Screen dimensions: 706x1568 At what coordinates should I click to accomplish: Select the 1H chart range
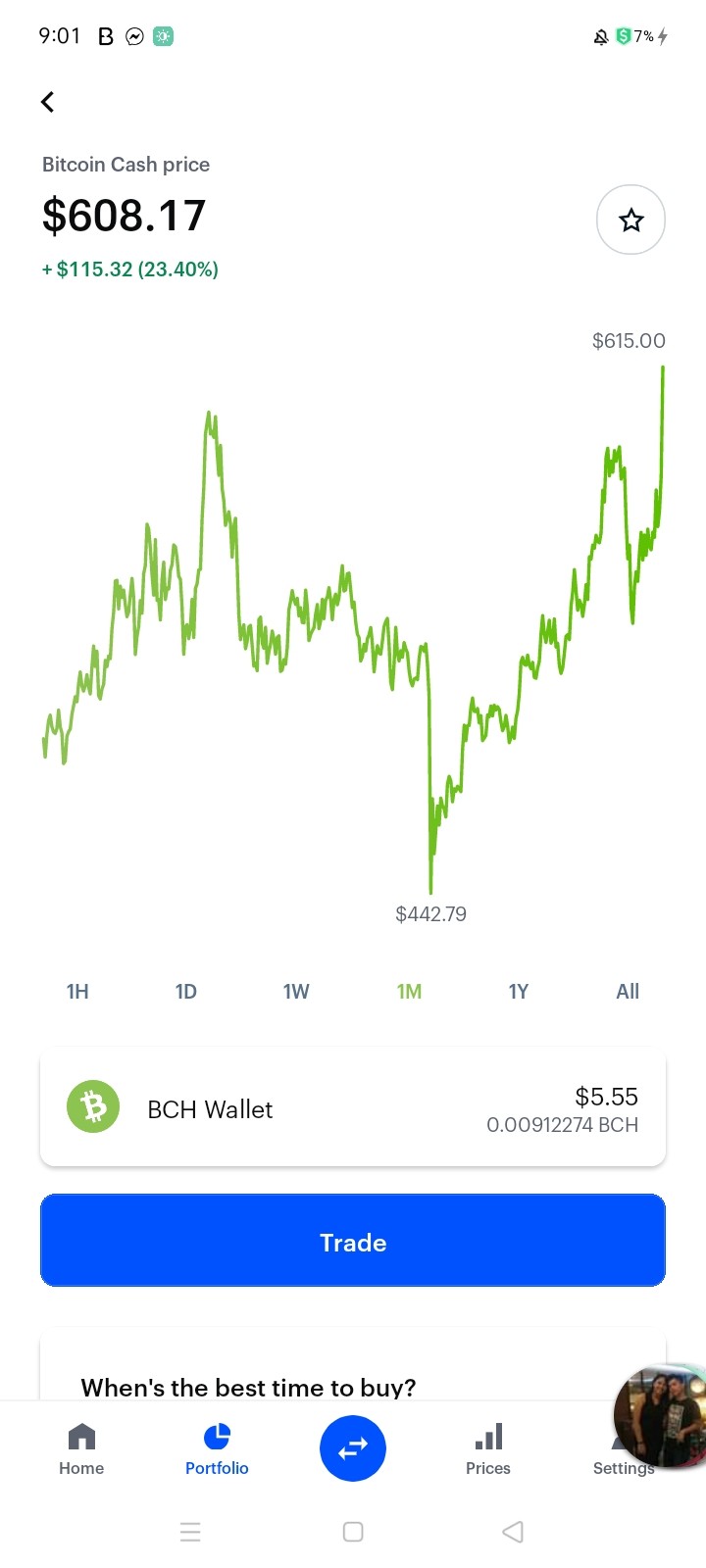(x=77, y=992)
